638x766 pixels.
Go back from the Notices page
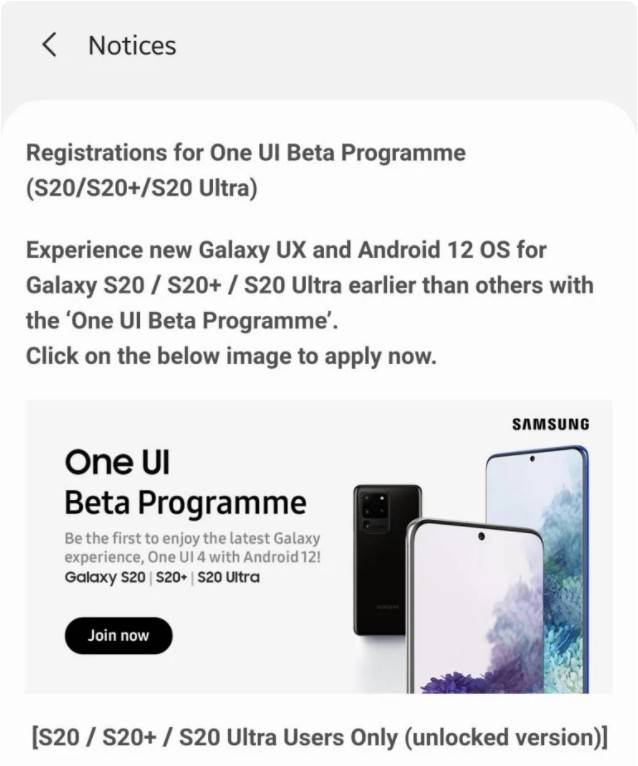click(x=48, y=45)
